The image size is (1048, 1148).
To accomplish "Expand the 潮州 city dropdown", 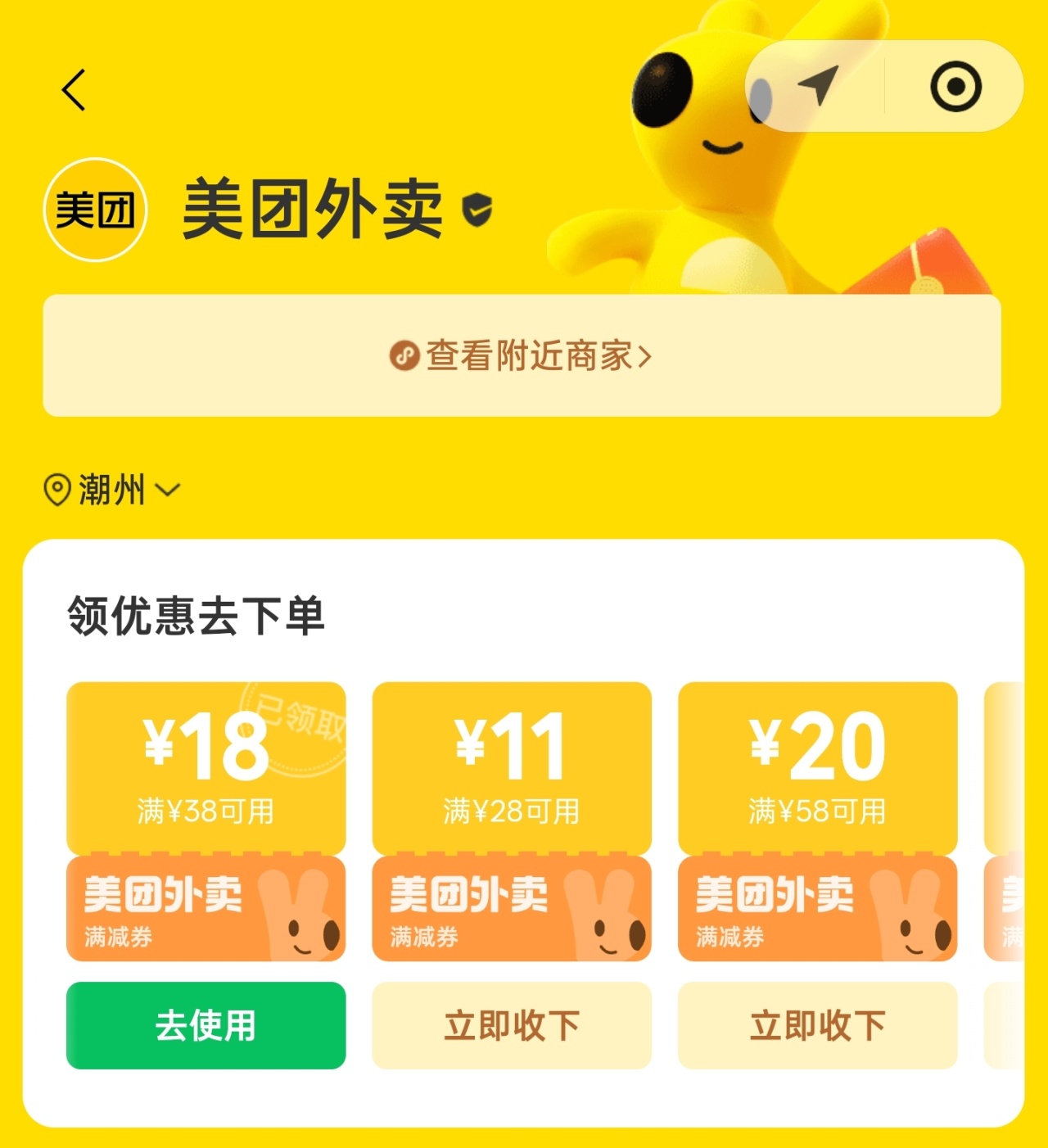I will click(112, 490).
